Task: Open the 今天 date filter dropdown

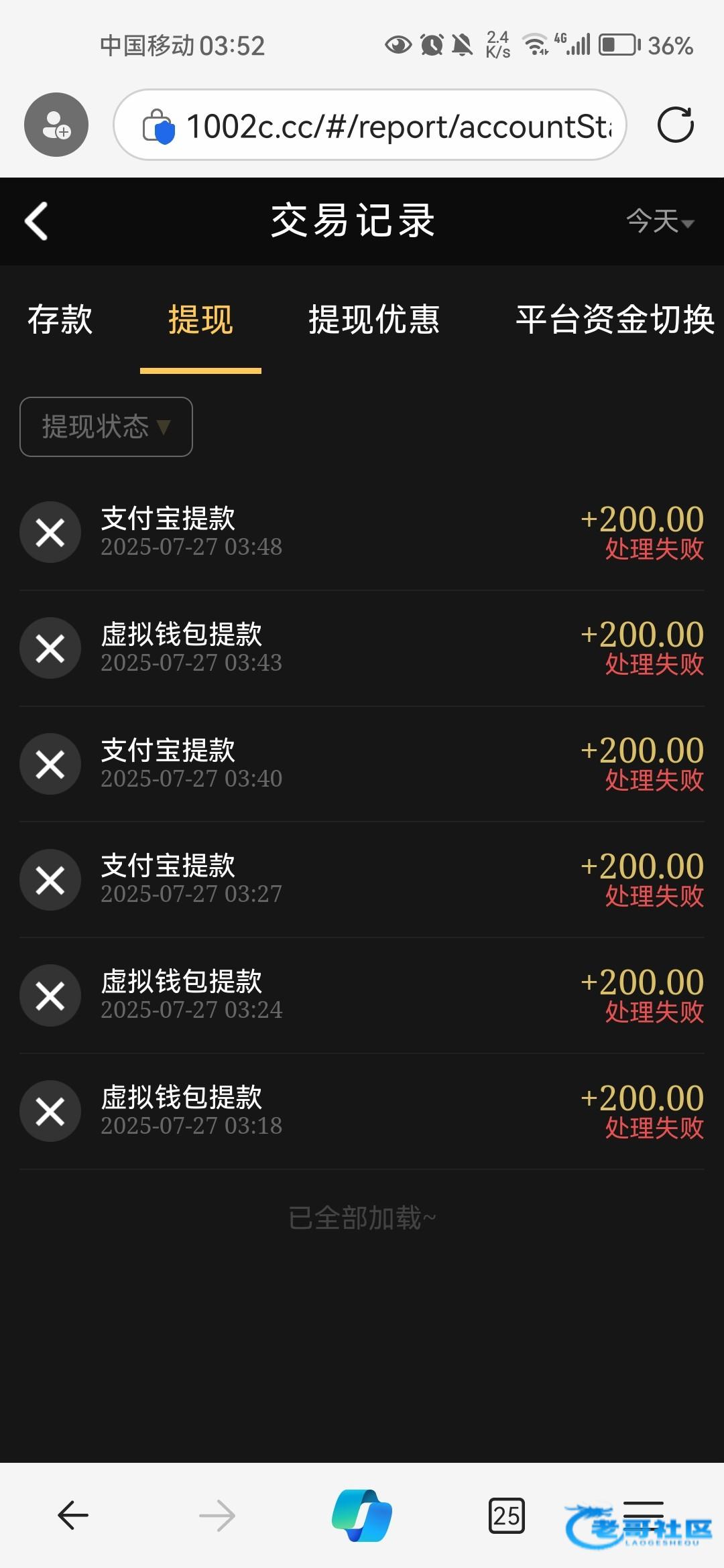Action: point(660,221)
